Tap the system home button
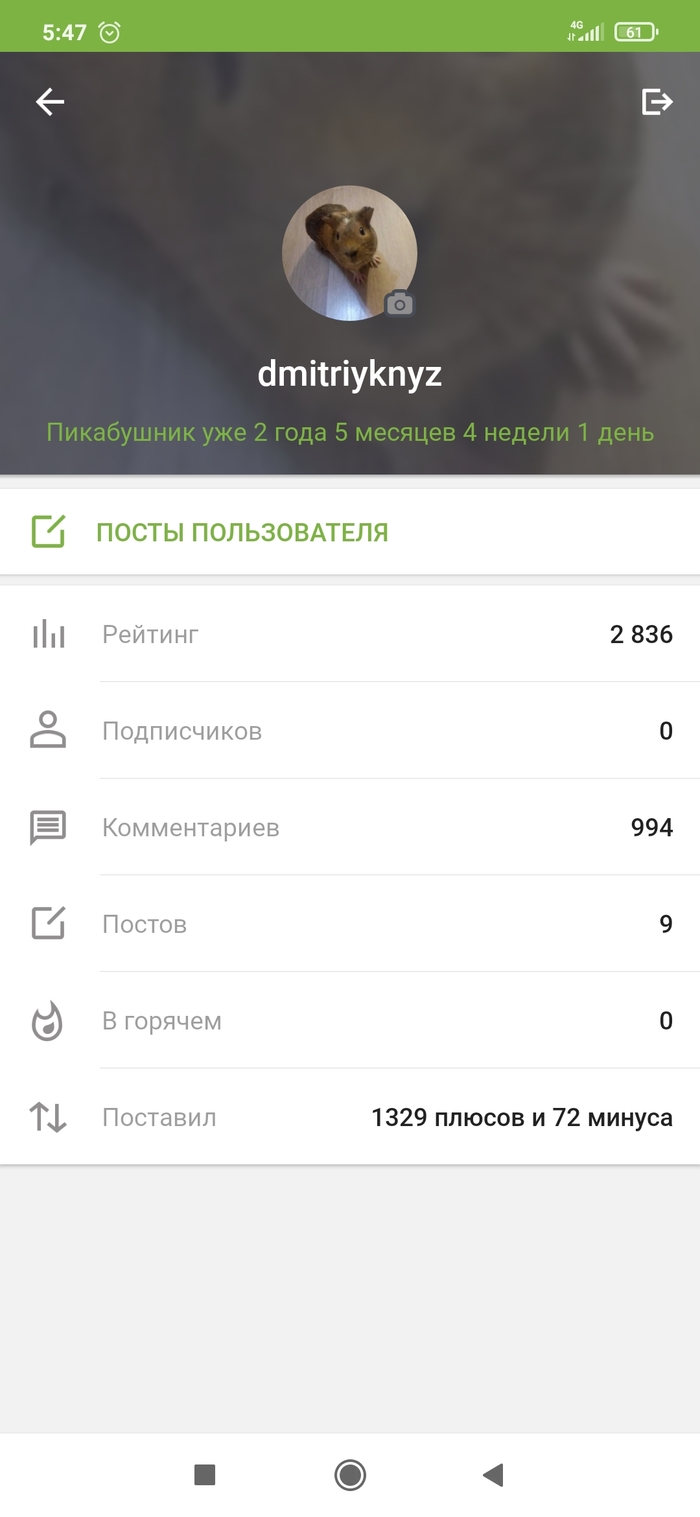700x1517 pixels. point(350,1474)
